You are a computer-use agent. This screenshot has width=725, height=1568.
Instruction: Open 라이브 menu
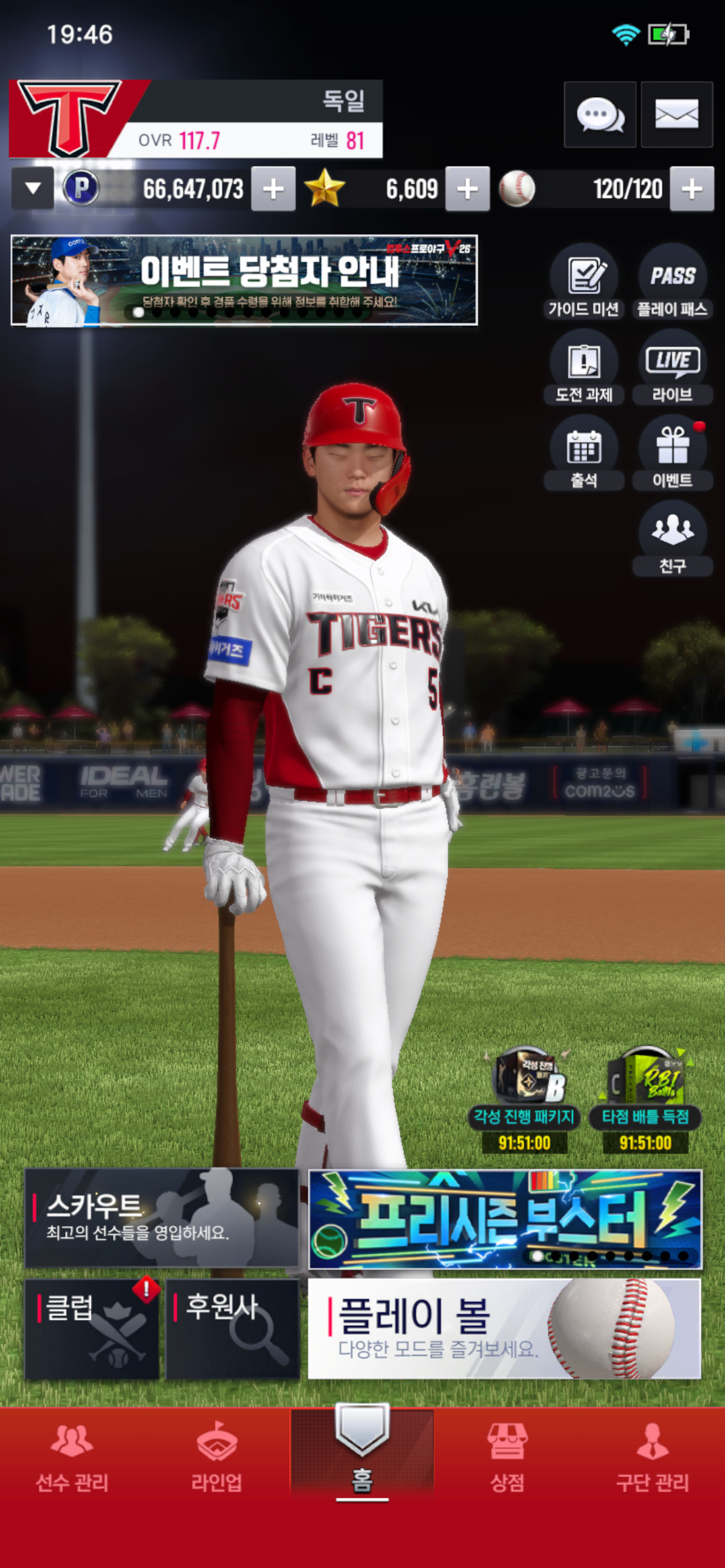672,368
